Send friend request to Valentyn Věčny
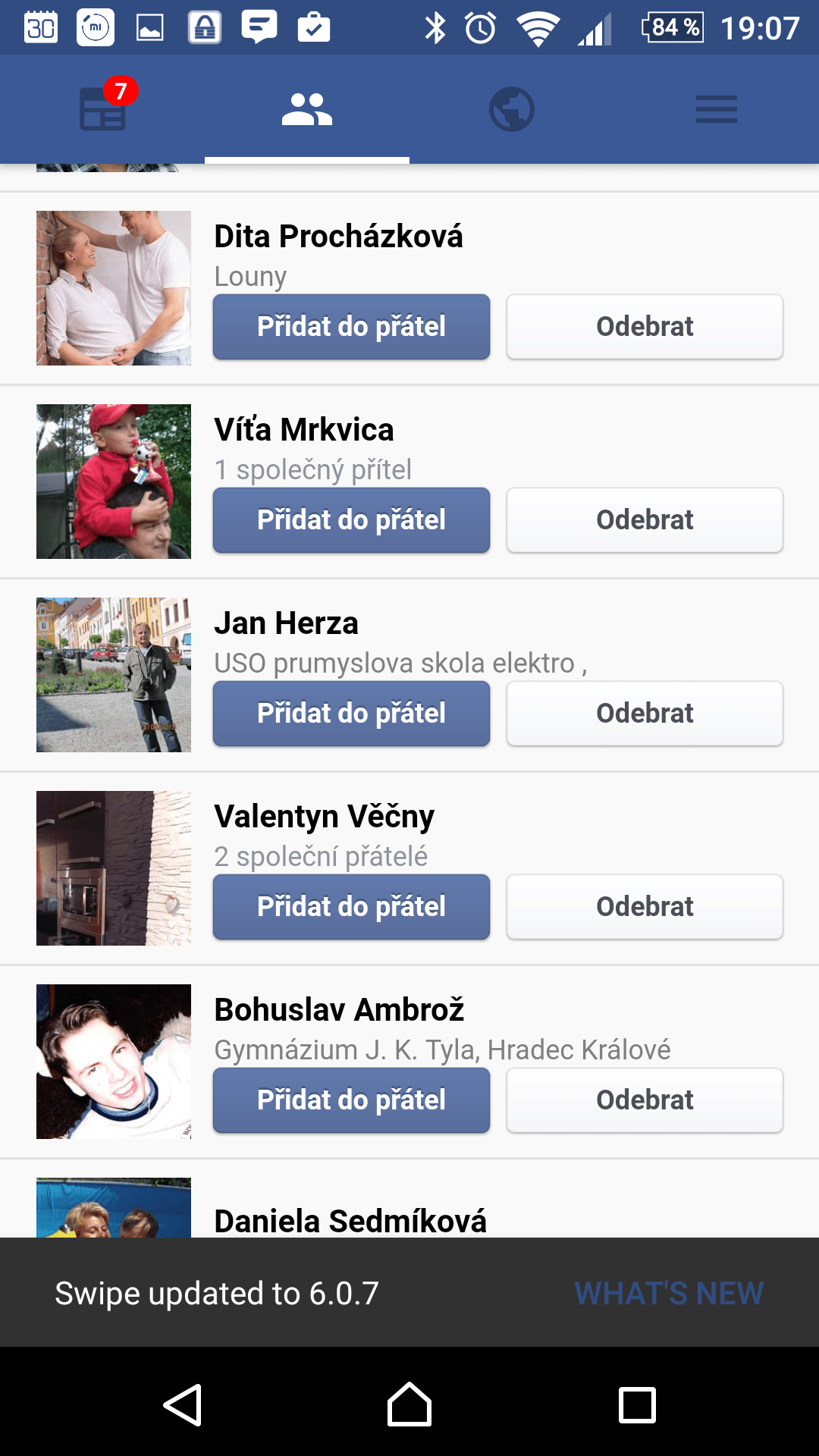The height and width of the screenshot is (1456, 819). coord(351,907)
